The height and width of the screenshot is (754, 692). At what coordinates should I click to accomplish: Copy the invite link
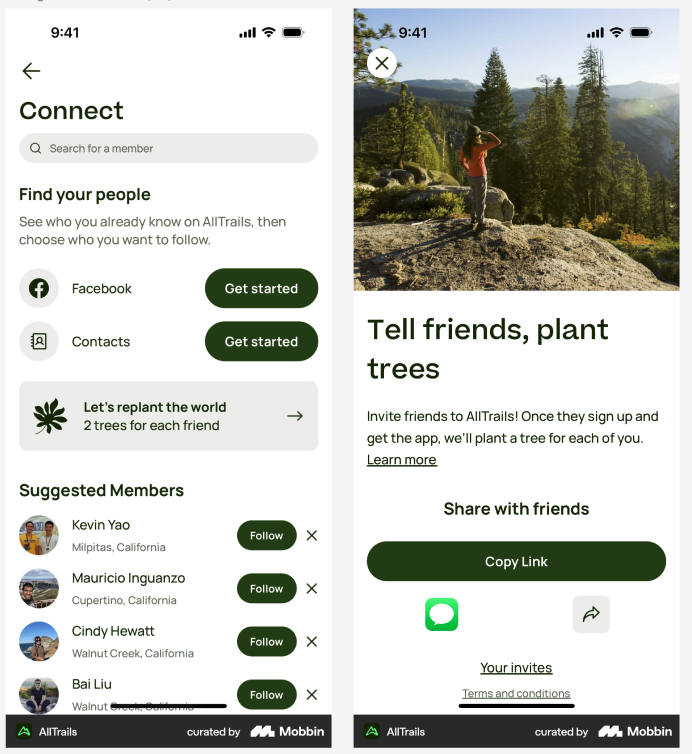(516, 562)
